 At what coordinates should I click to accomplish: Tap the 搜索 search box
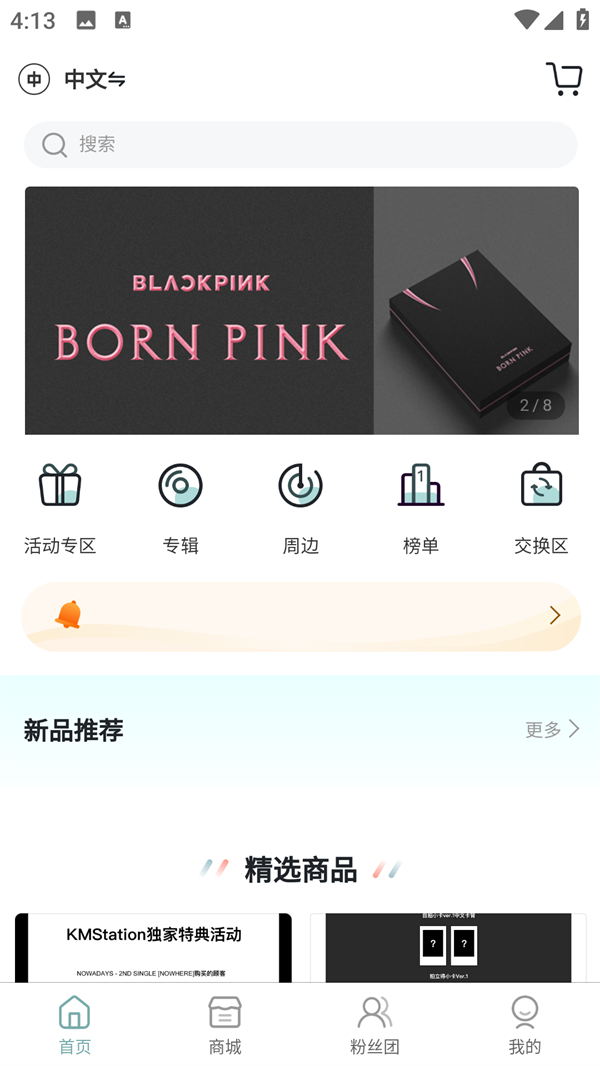[x=300, y=145]
